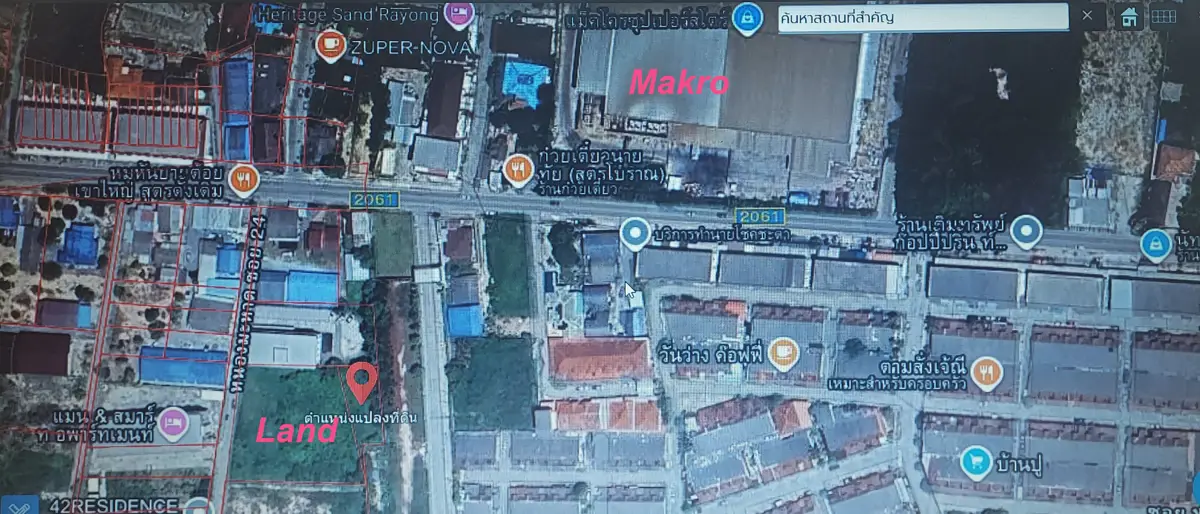This screenshot has width=1200, height=514.
Task: Clear the search box with the X
Action: [x=1088, y=17]
